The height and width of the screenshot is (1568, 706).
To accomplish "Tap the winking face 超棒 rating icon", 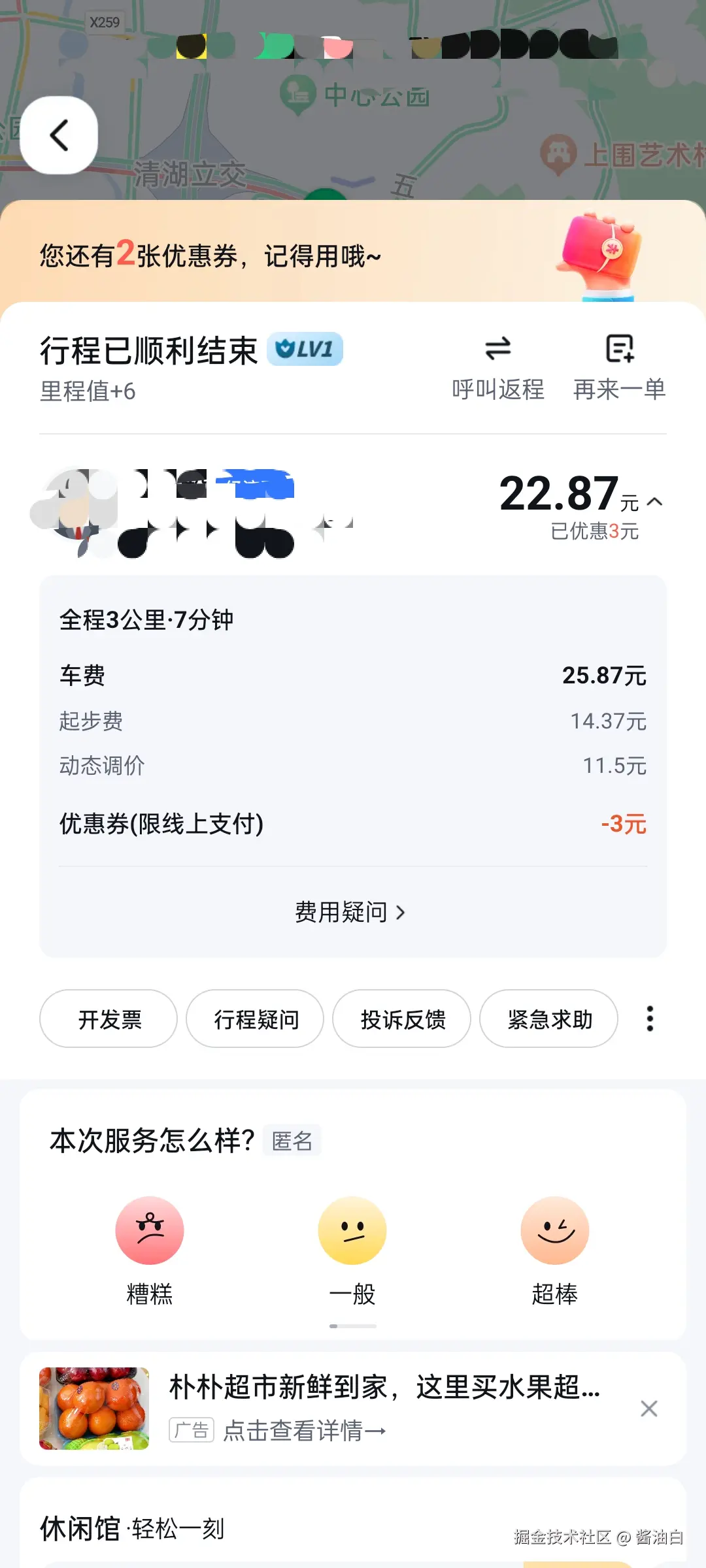I will (554, 1230).
